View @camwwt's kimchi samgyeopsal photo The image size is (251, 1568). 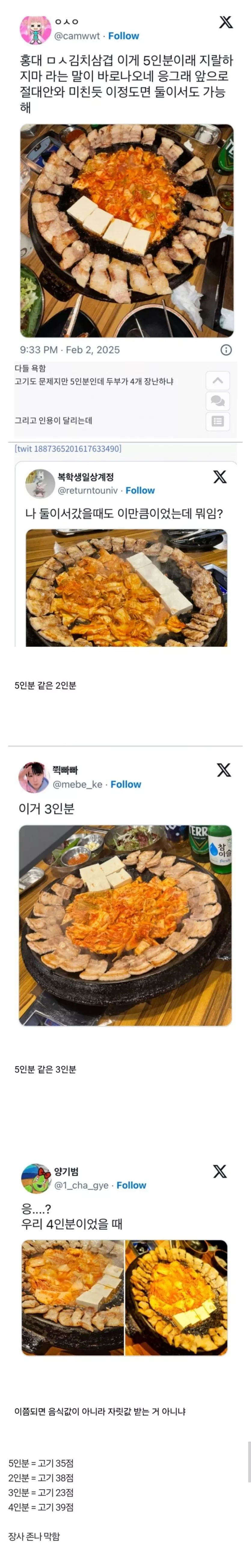[x=127, y=231]
